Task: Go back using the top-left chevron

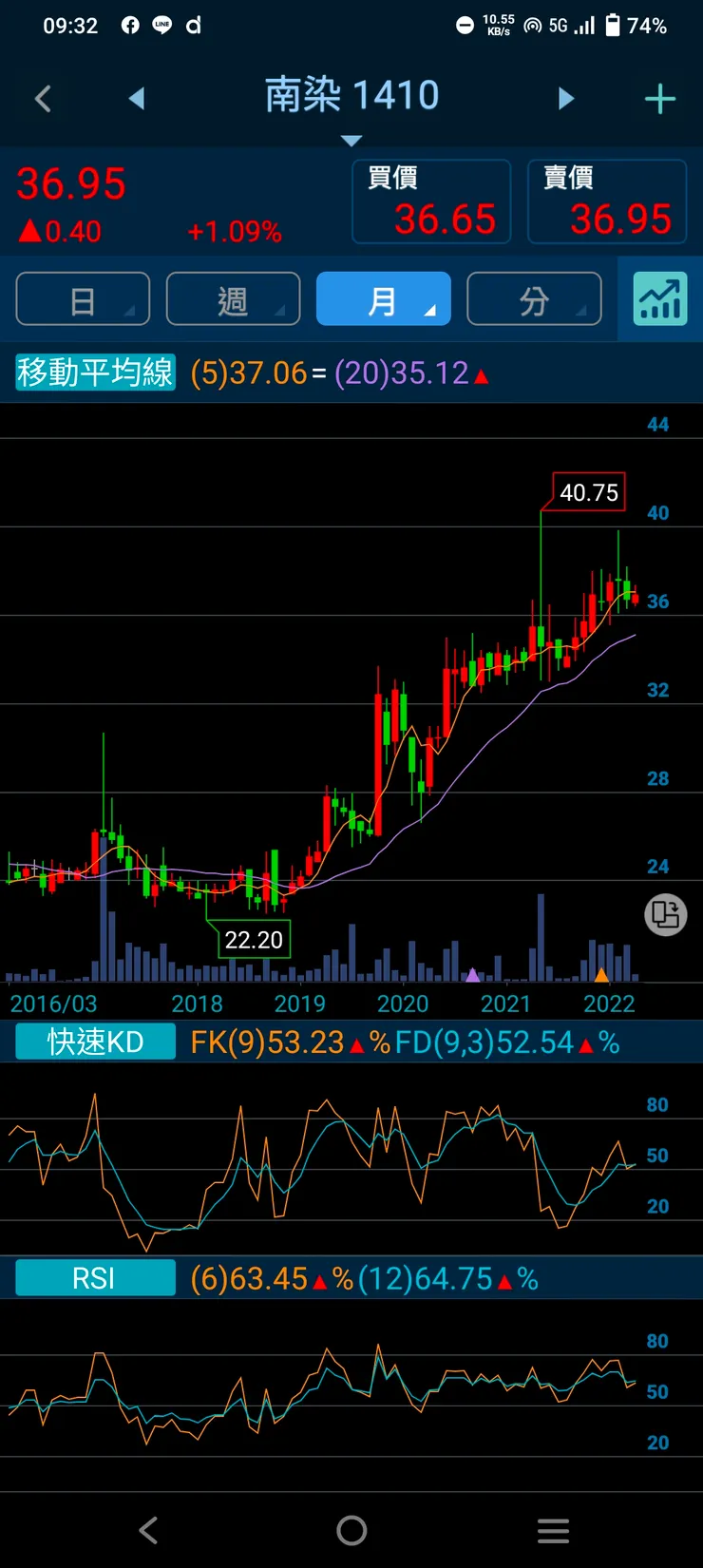Action: (43, 99)
